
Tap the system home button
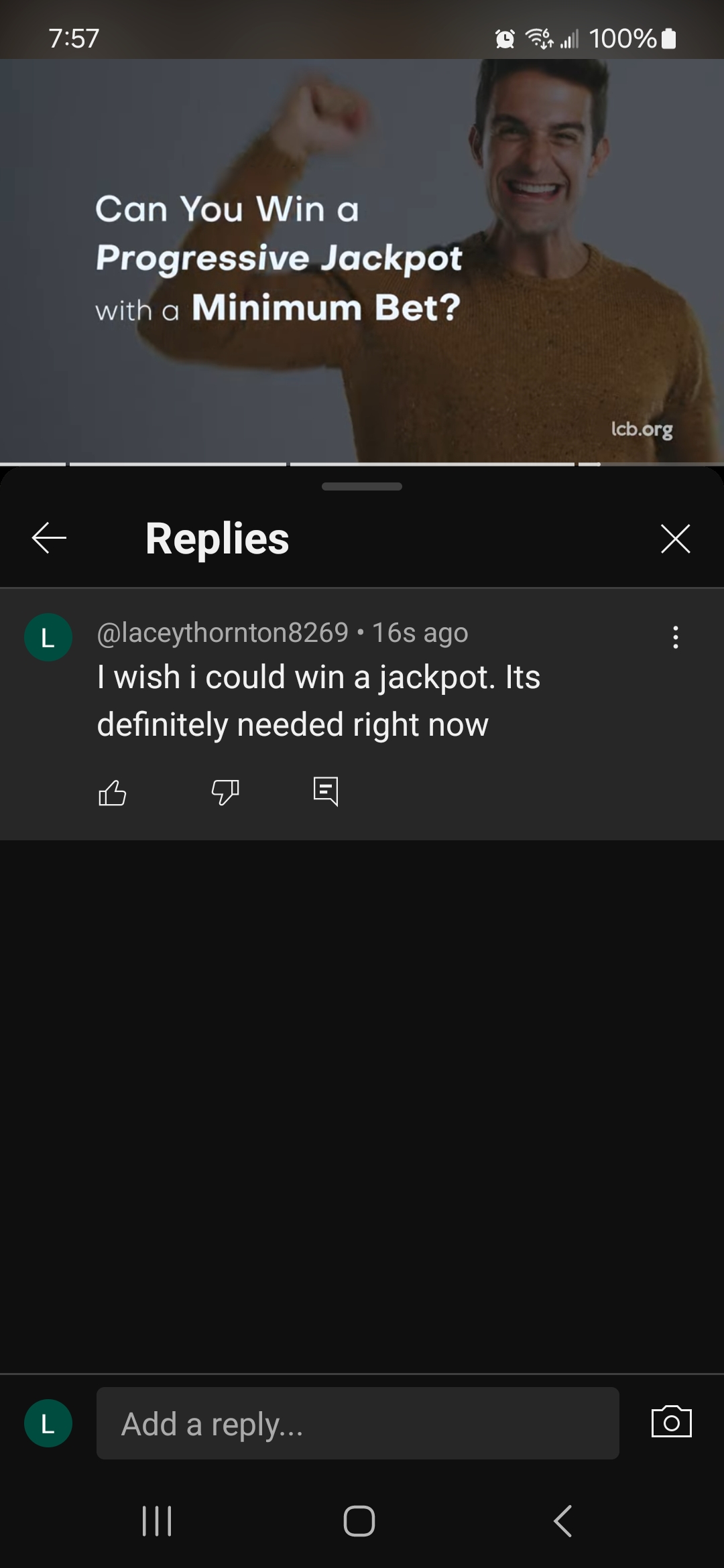(x=359, y=1520)
